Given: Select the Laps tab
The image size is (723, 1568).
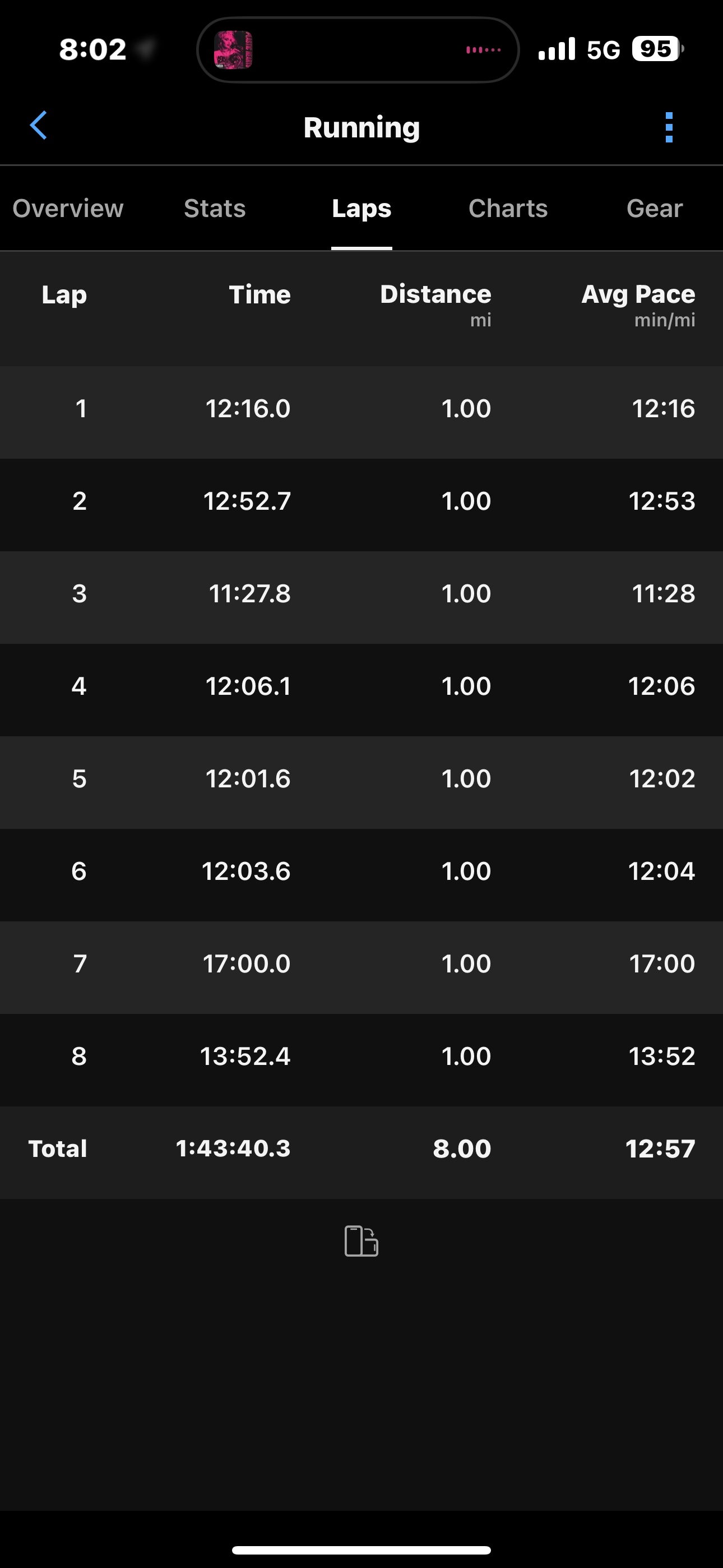Looking at the screenshot, I should [361, 209].
